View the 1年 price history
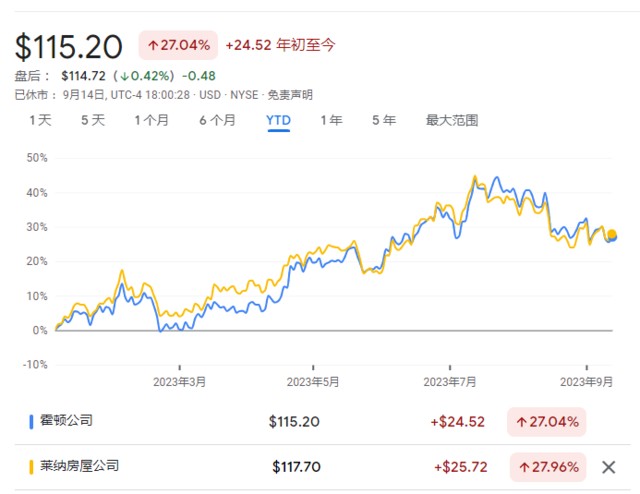Viewport: 640px width, 494px height. (x=331, y=120)
